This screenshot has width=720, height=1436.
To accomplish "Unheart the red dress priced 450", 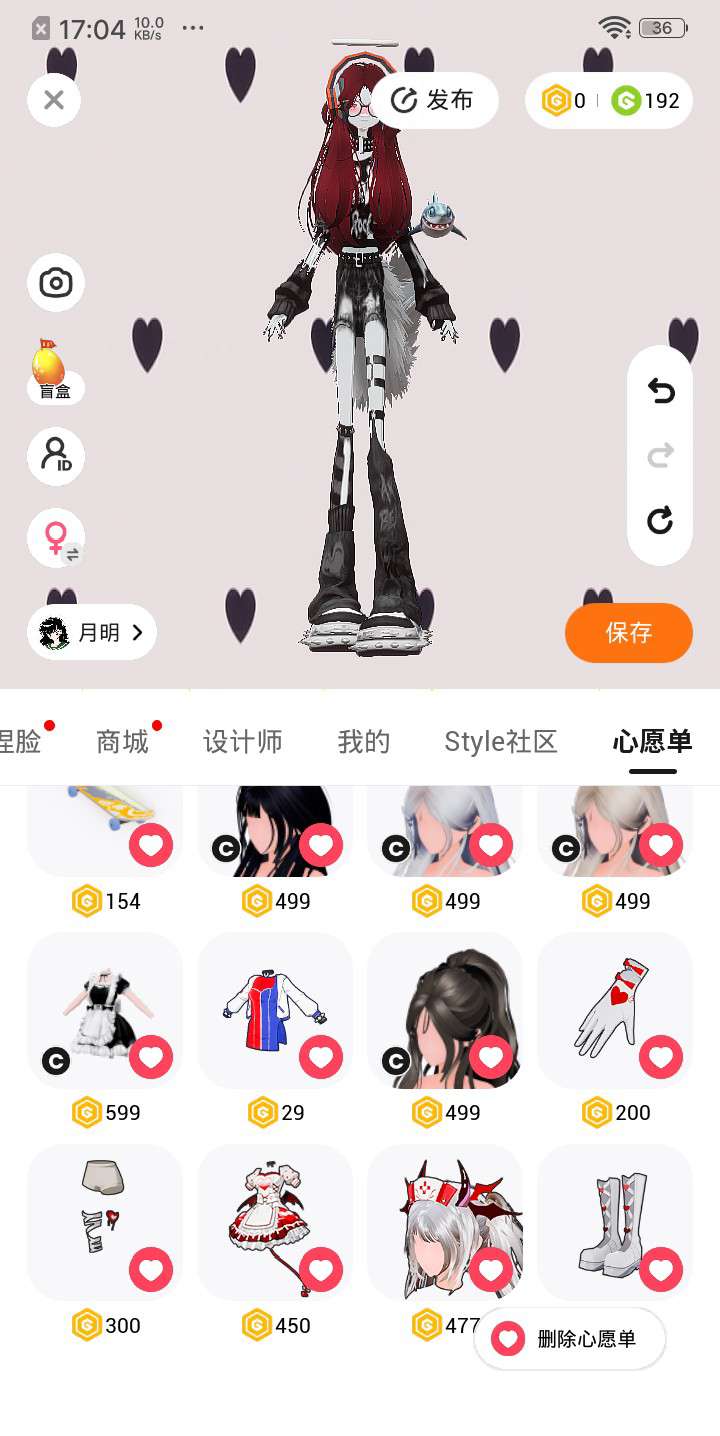I will [x=321, y=1270].
